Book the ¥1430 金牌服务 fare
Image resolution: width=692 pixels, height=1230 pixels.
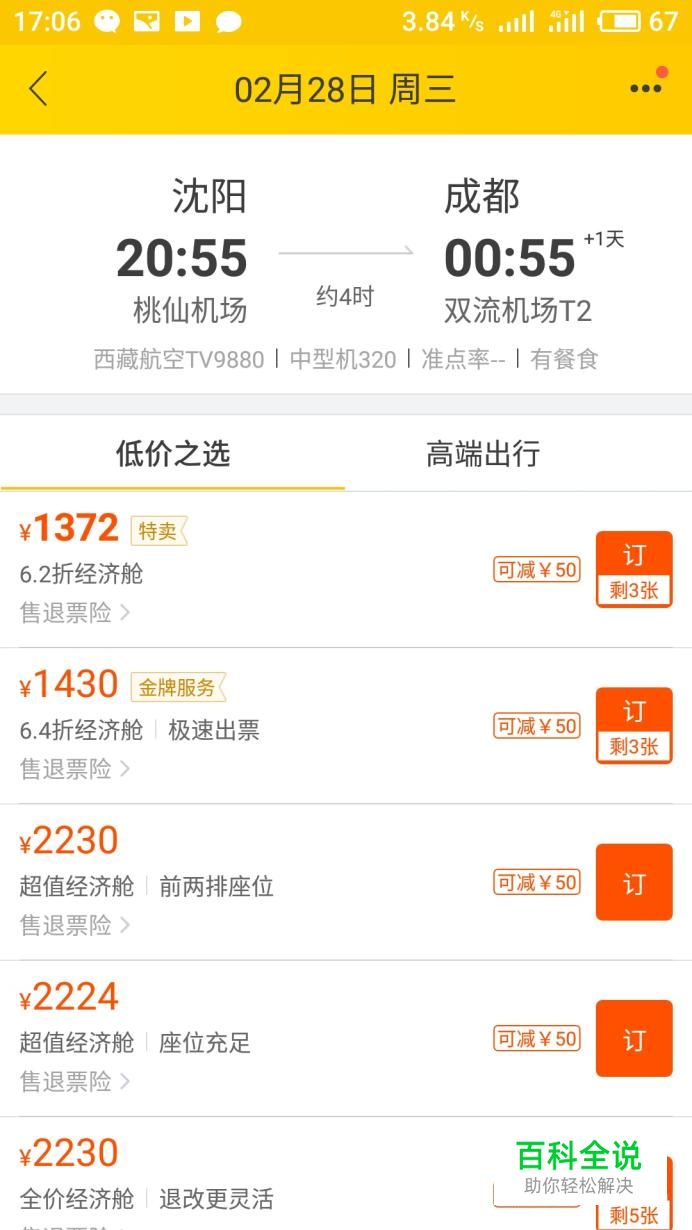pyautogui.click(x=634, y=725)
